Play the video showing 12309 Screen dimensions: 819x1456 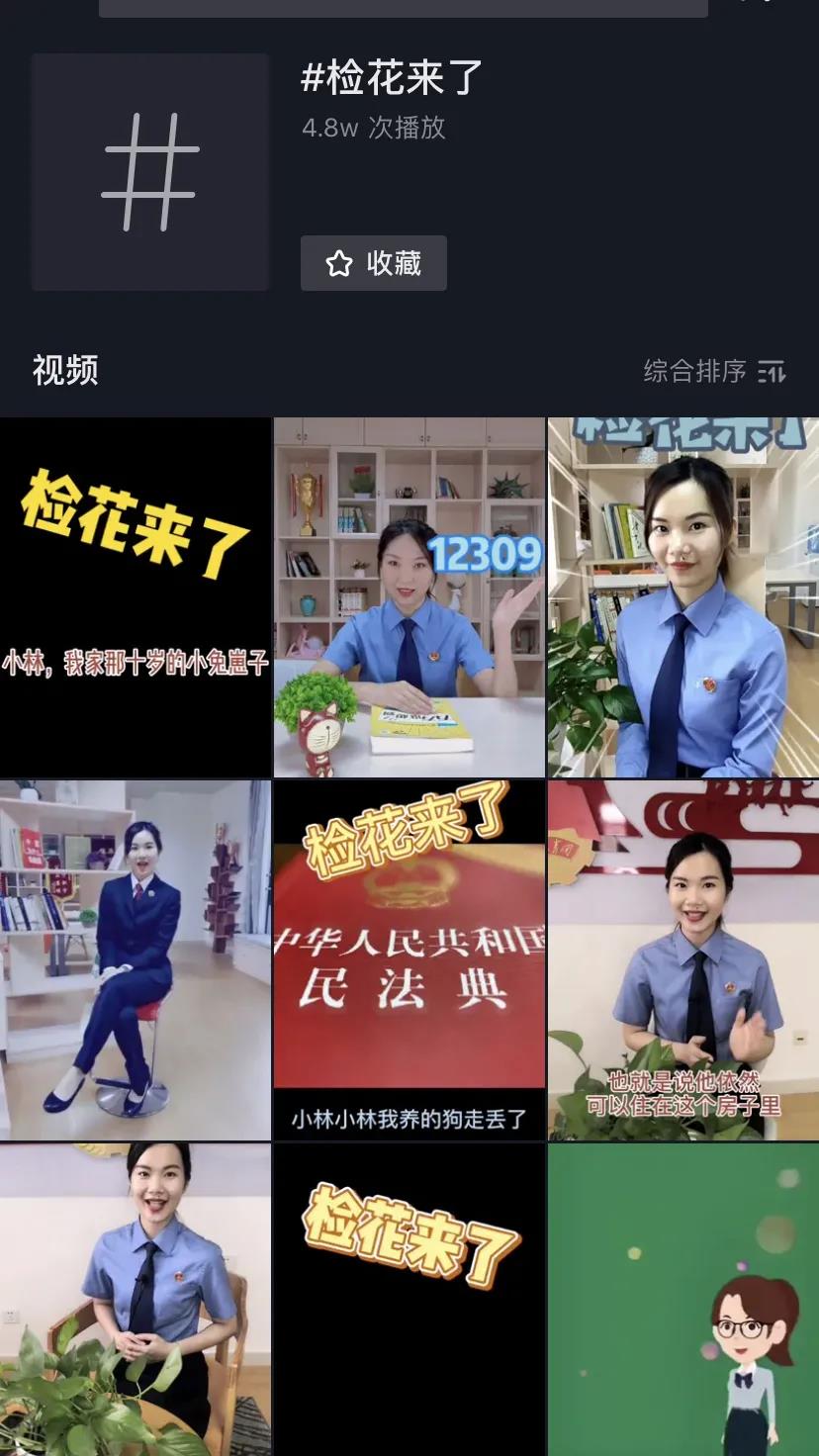[x=409, y=596]
